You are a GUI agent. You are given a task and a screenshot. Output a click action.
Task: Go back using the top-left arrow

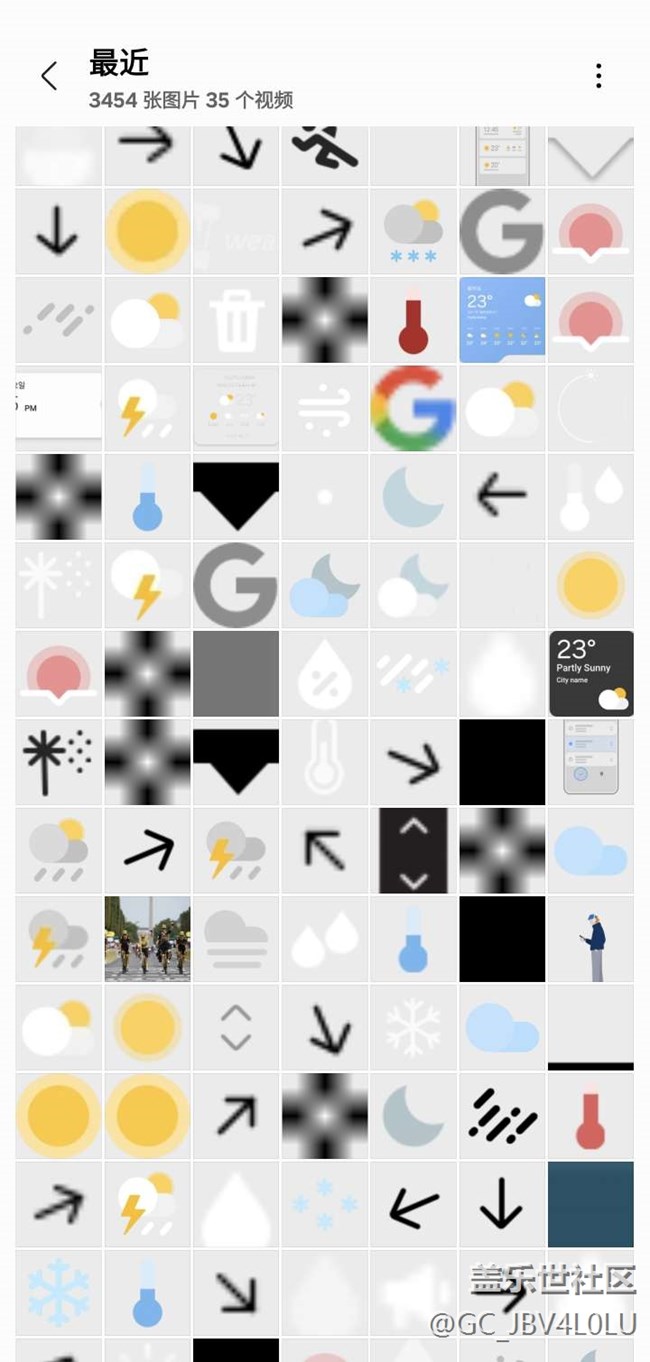(x=49, y=76)
